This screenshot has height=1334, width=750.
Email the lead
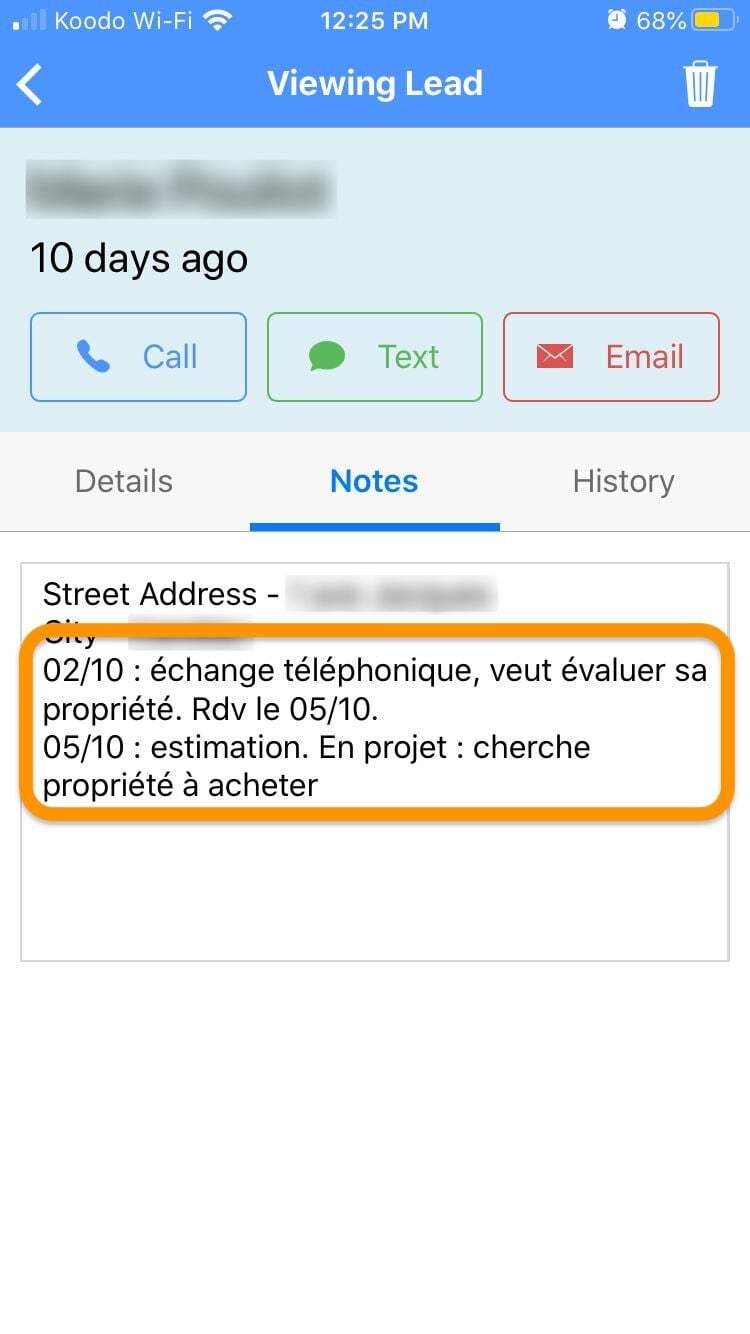[611, 357]
